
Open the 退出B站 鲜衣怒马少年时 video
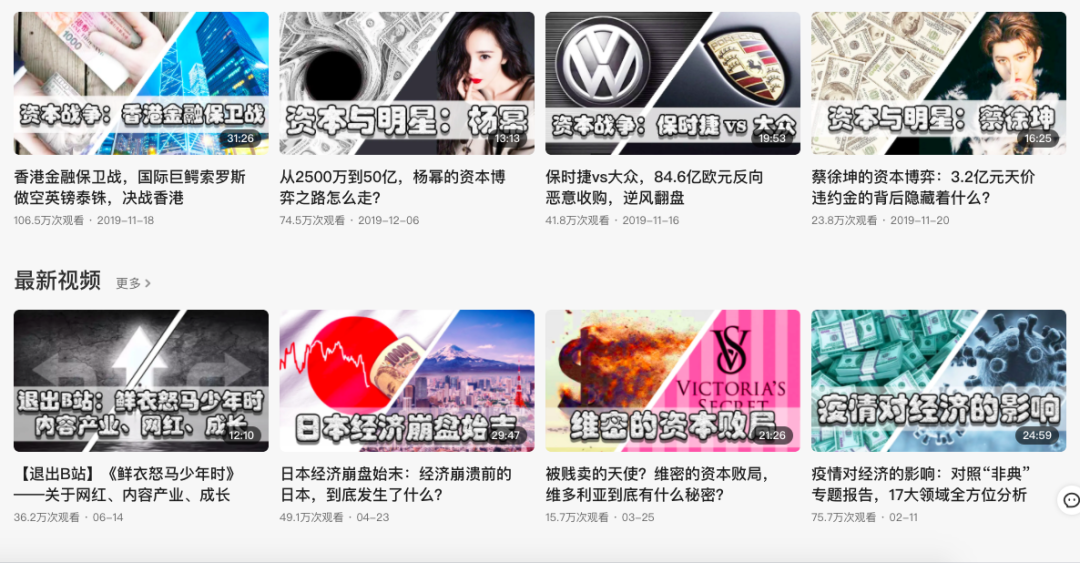point(141,381)
